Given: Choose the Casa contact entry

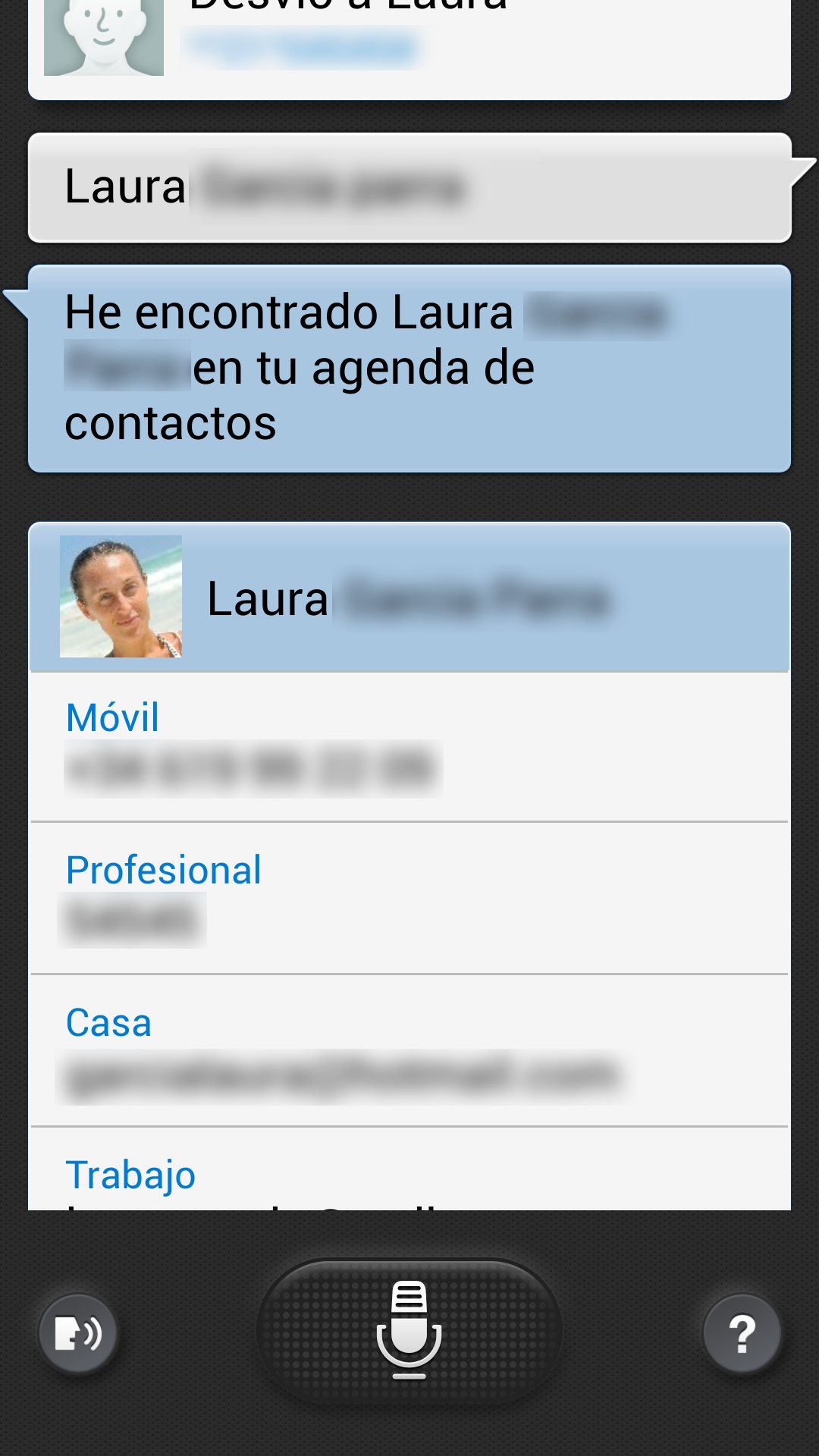Looking at the screenshot, I should 409,1051.
